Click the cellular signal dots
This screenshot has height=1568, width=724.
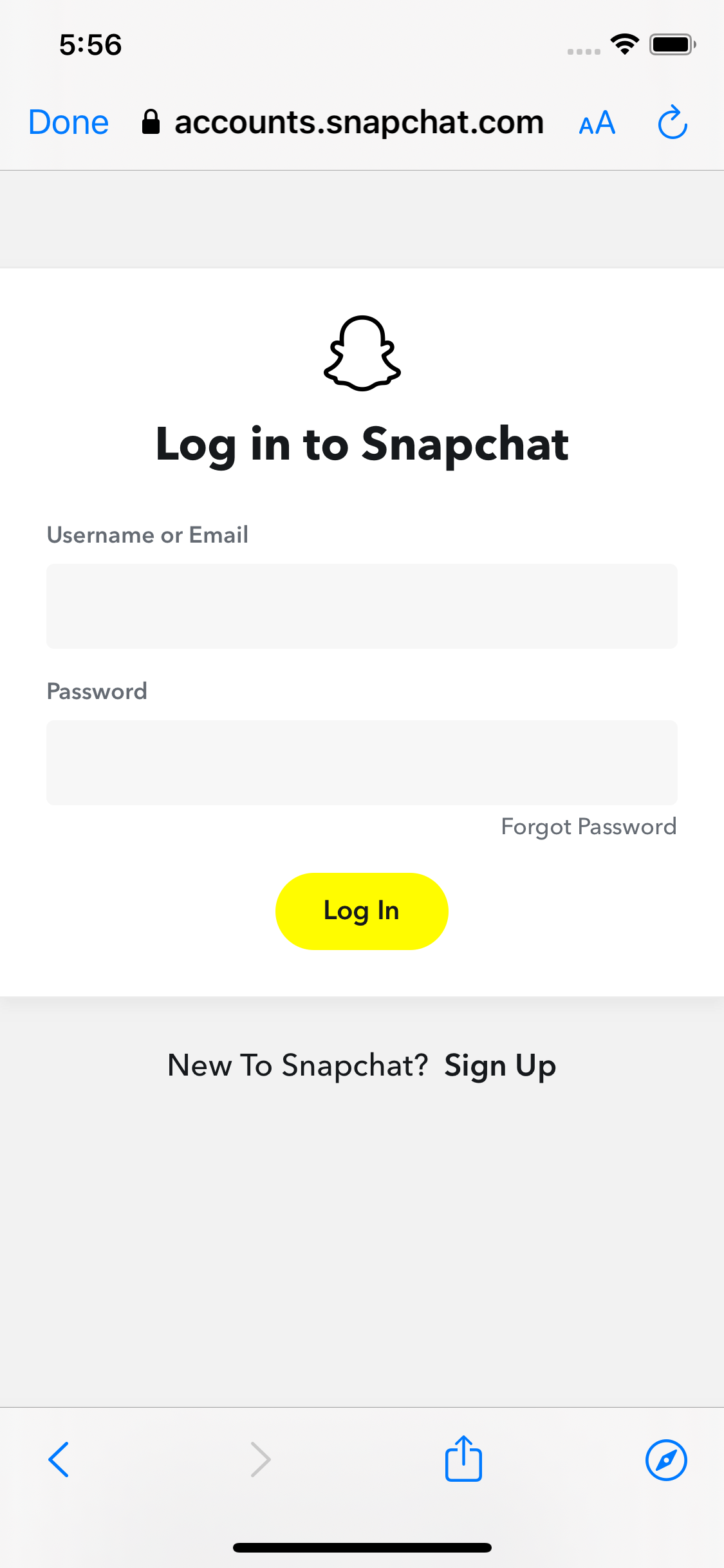[x=582, y=51]
